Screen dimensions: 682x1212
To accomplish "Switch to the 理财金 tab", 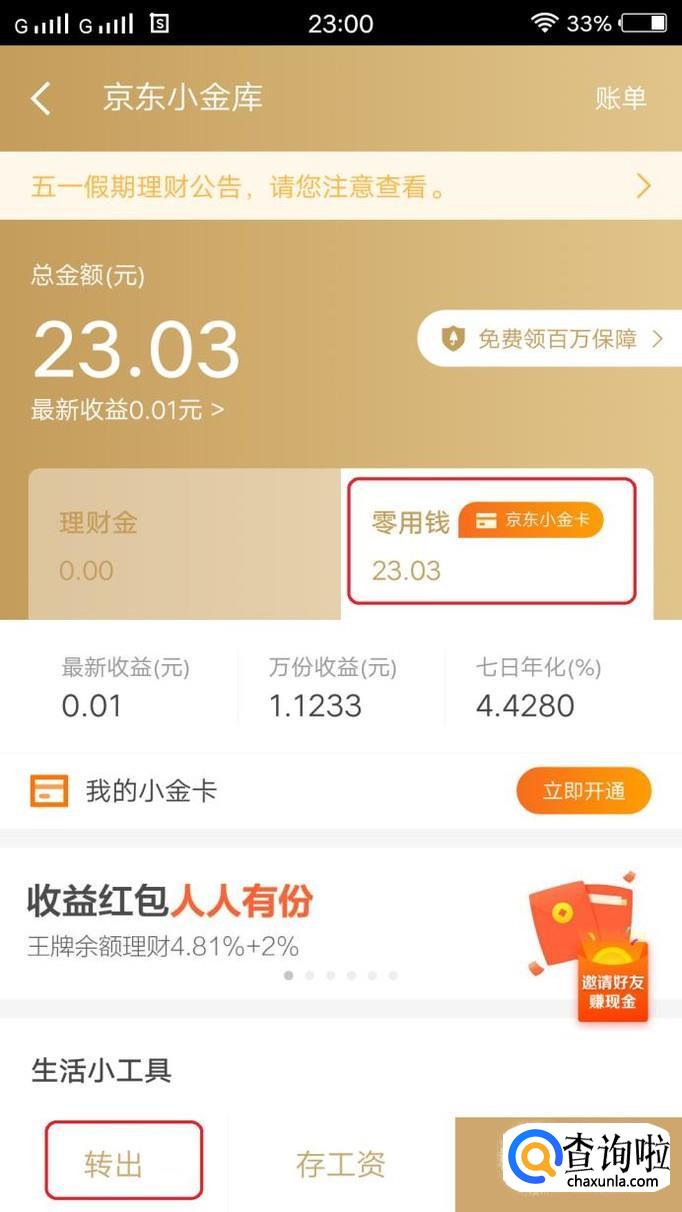I will point(185,545).
